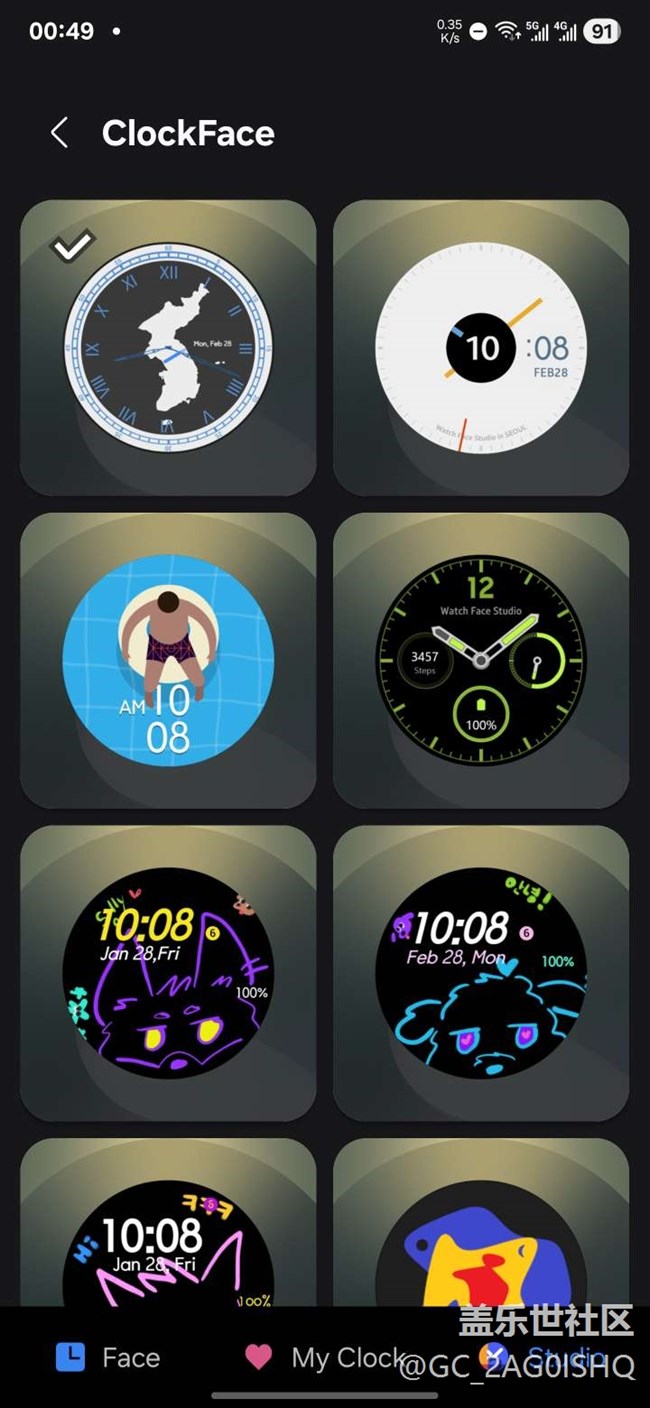Go back from ClockFace screen
Image resolution: width=650 pixels, height=1408 pixels.
[x=60, y=133]
